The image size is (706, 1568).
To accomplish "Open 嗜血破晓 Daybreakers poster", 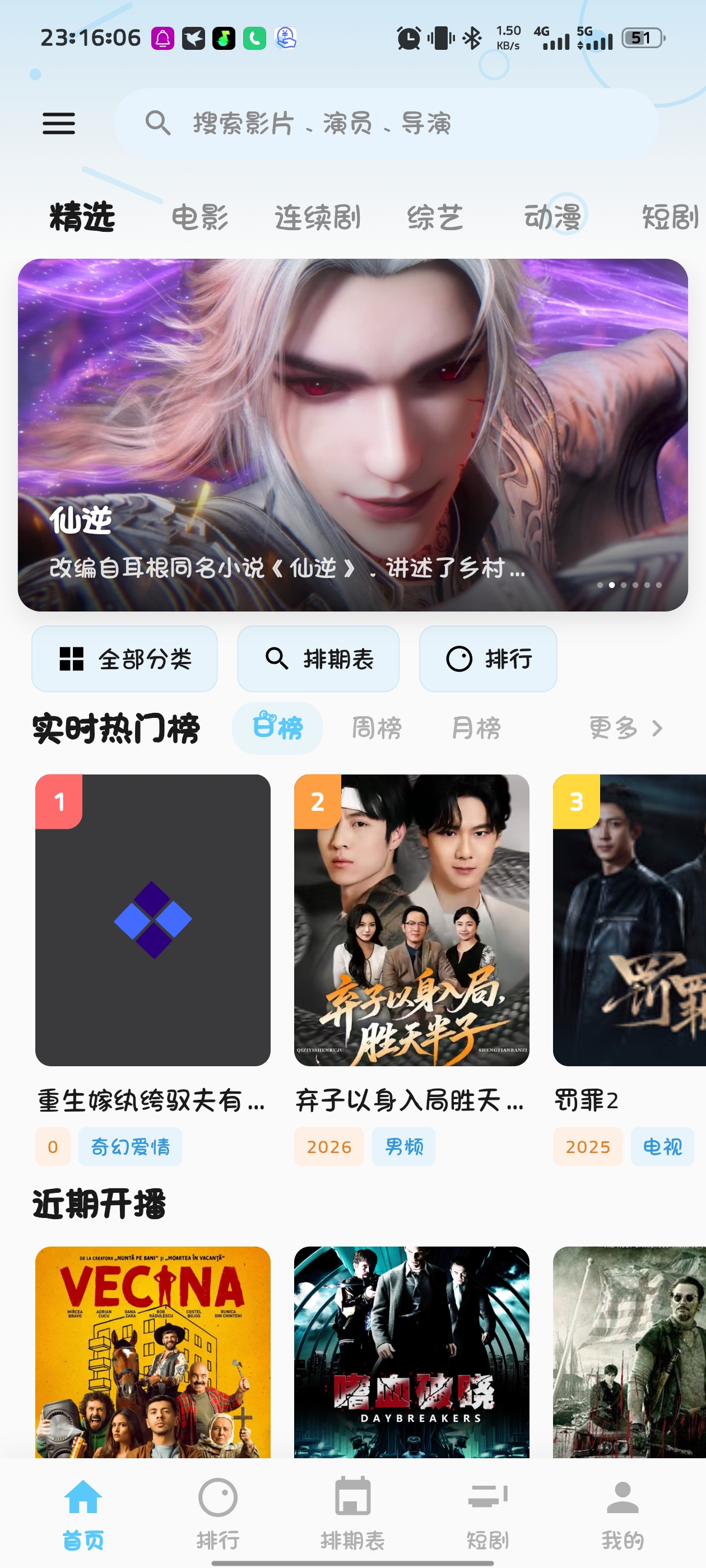I will 411,1351.
